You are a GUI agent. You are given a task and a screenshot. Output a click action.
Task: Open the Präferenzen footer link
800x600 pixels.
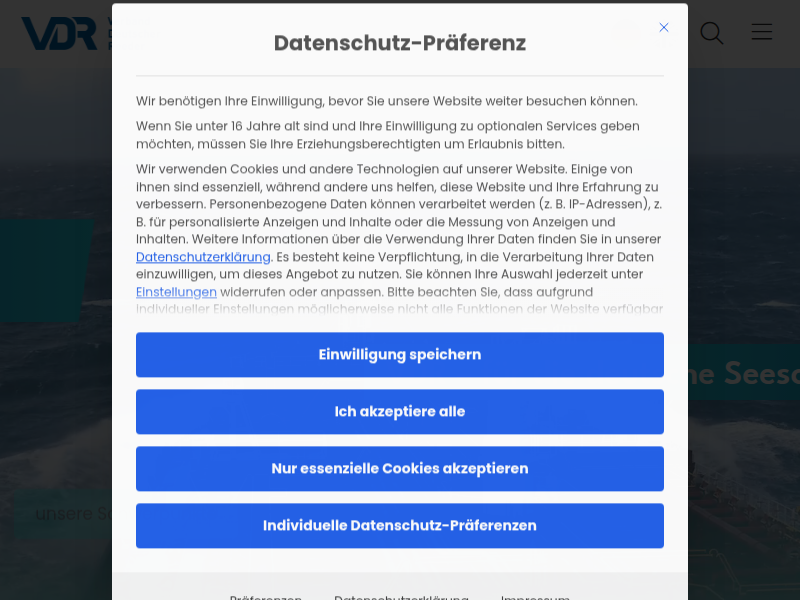(x=266, y=597)
